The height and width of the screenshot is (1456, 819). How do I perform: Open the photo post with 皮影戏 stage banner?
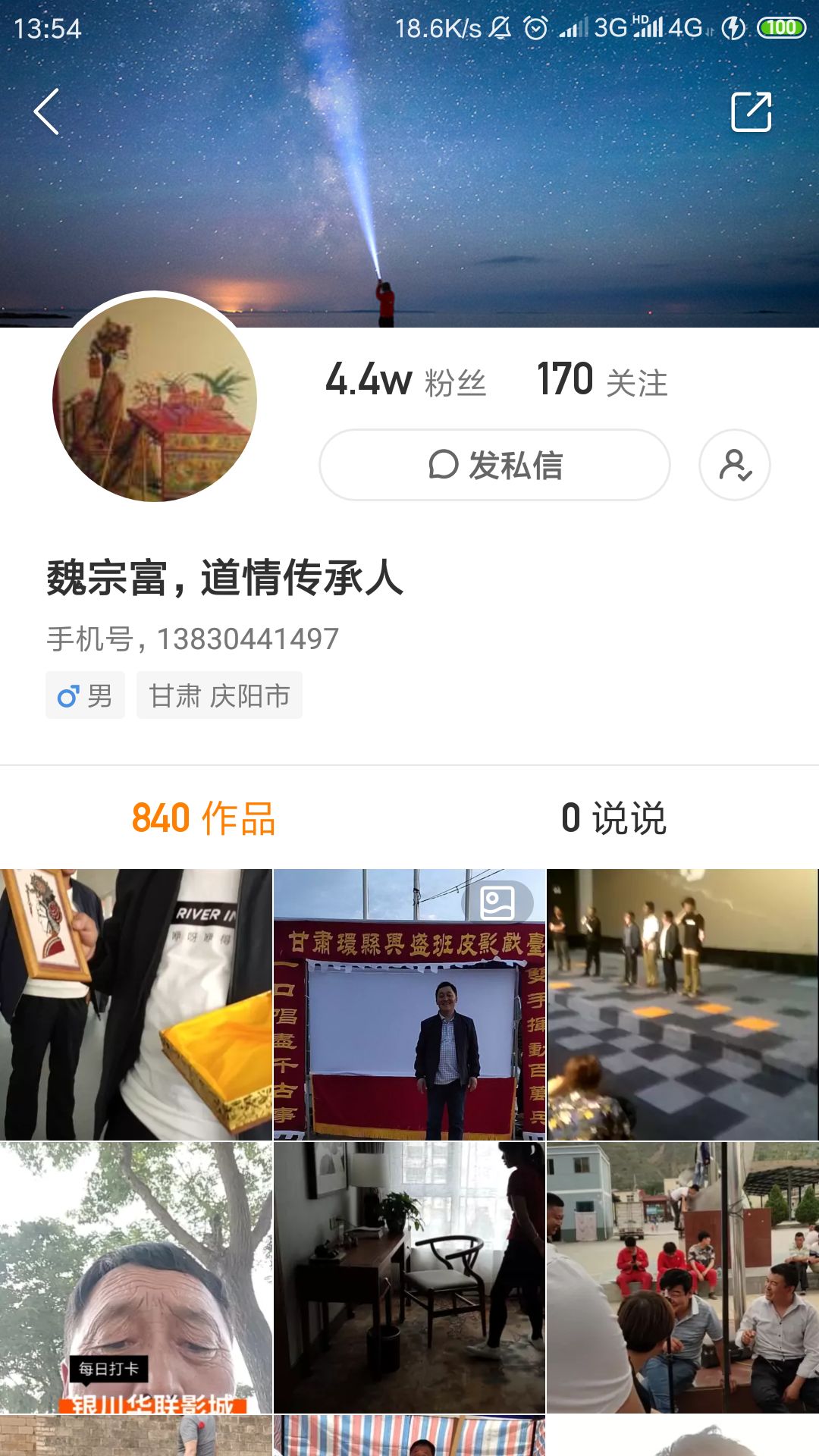409,1004
